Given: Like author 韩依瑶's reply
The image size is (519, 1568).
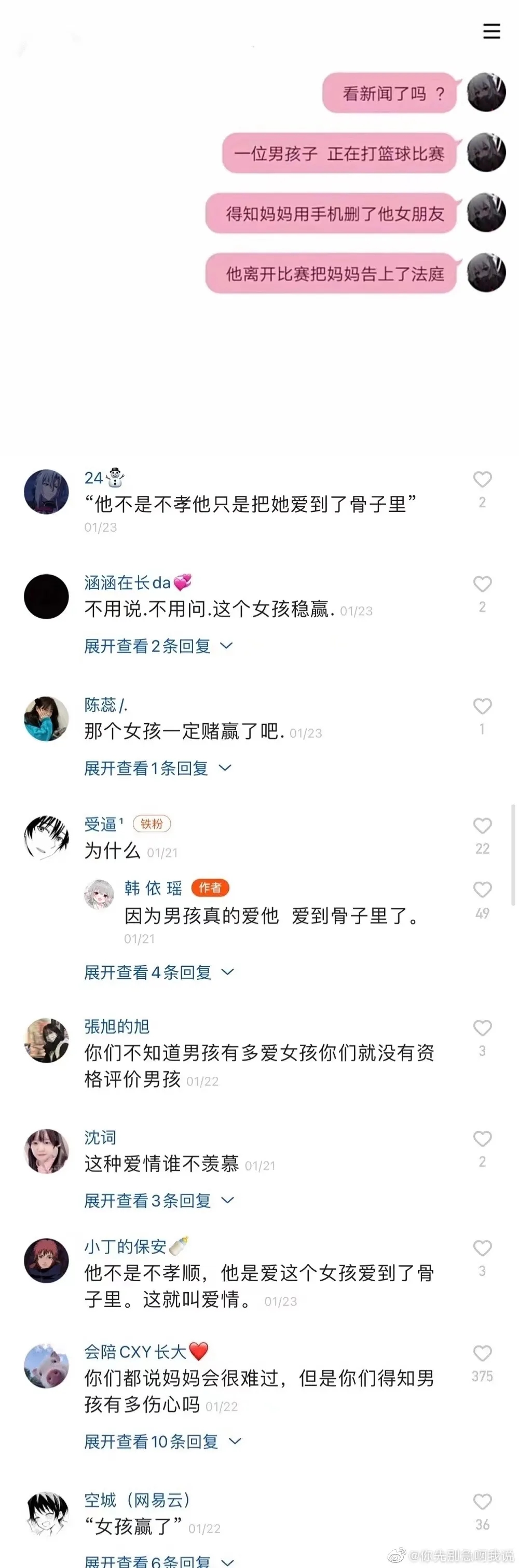Looking at the screenshot, I should 483,891.
